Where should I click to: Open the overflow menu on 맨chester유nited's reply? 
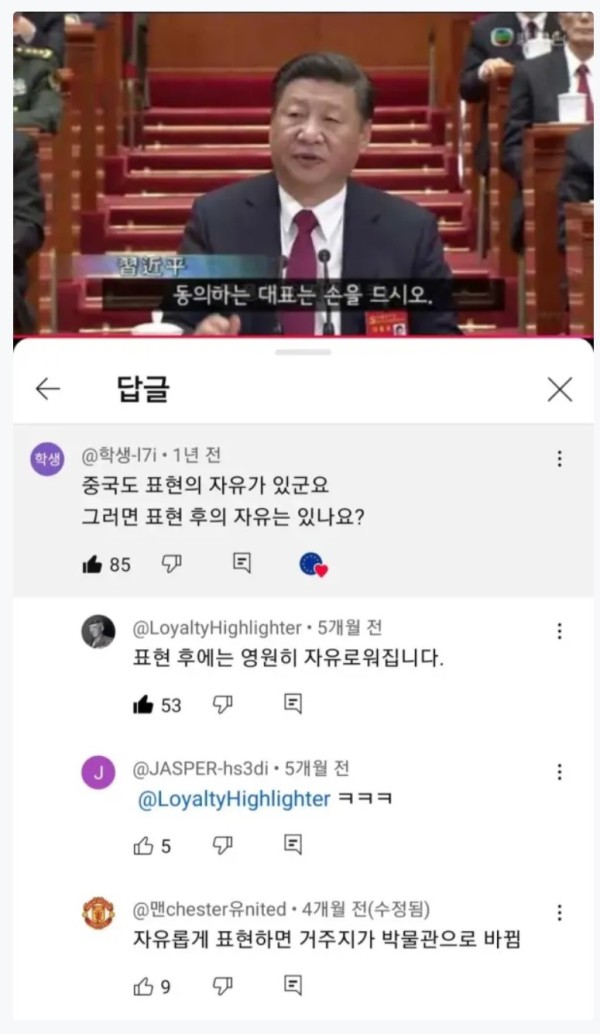pyautogui.click(x=559, y=912)
